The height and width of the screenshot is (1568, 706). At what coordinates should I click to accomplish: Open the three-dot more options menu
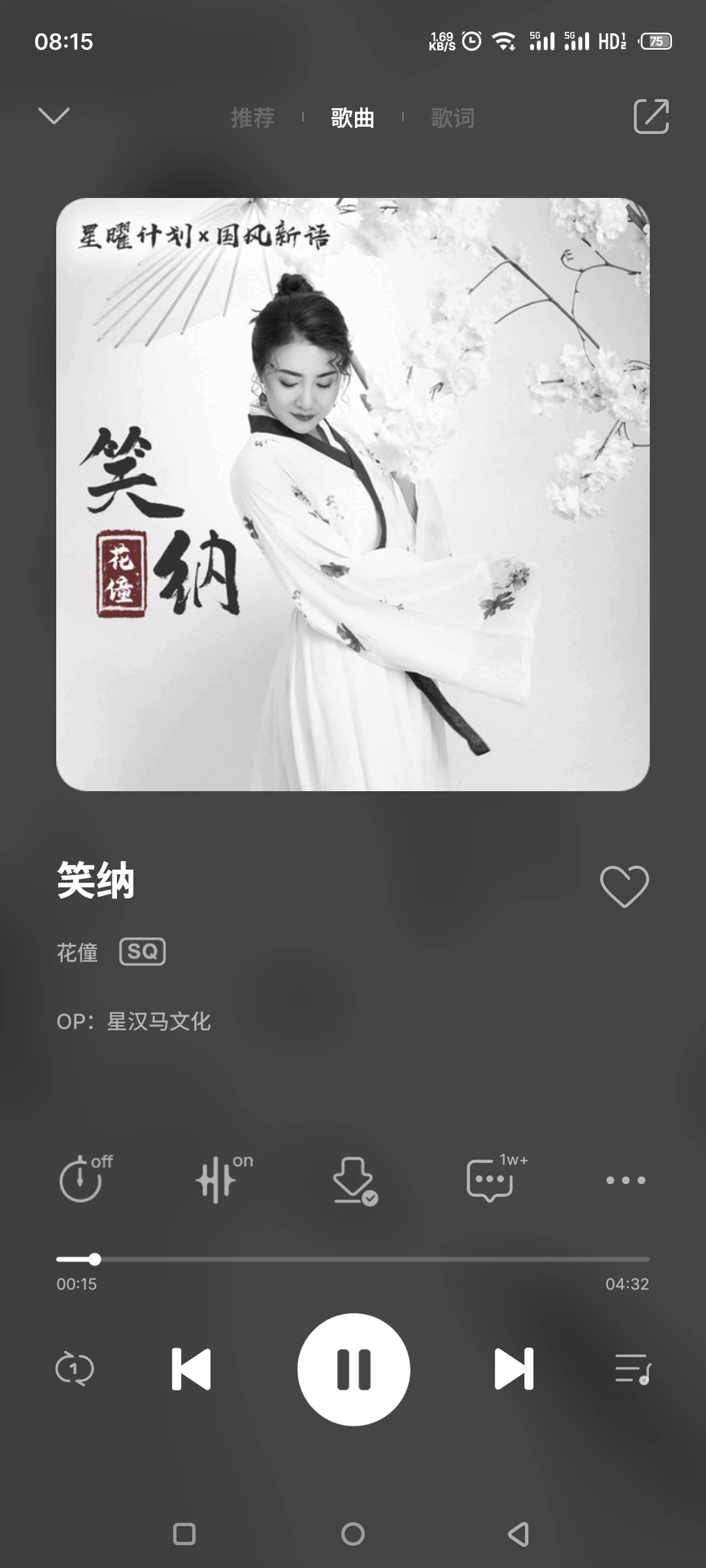[626, 1180]
